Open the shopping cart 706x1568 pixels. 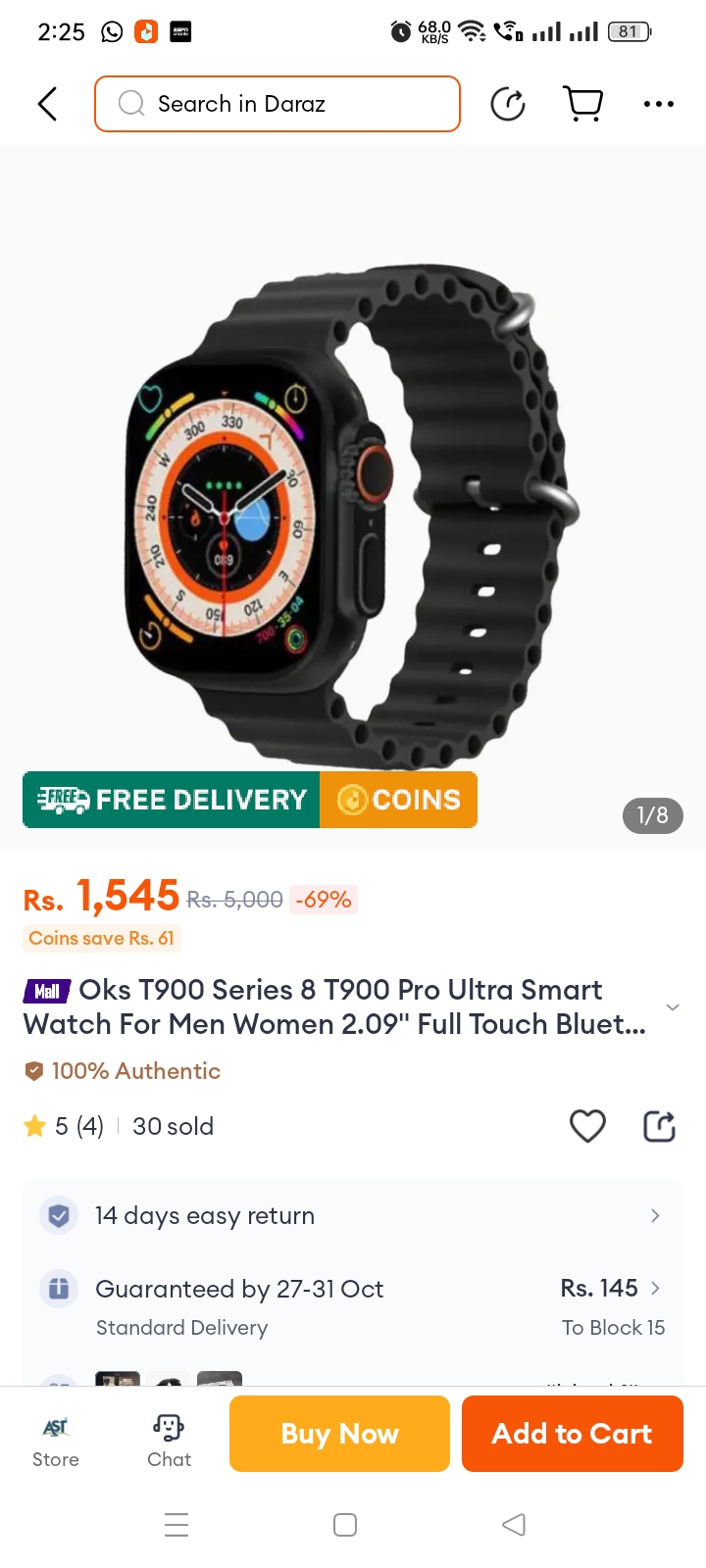click(x=583, y=104)
